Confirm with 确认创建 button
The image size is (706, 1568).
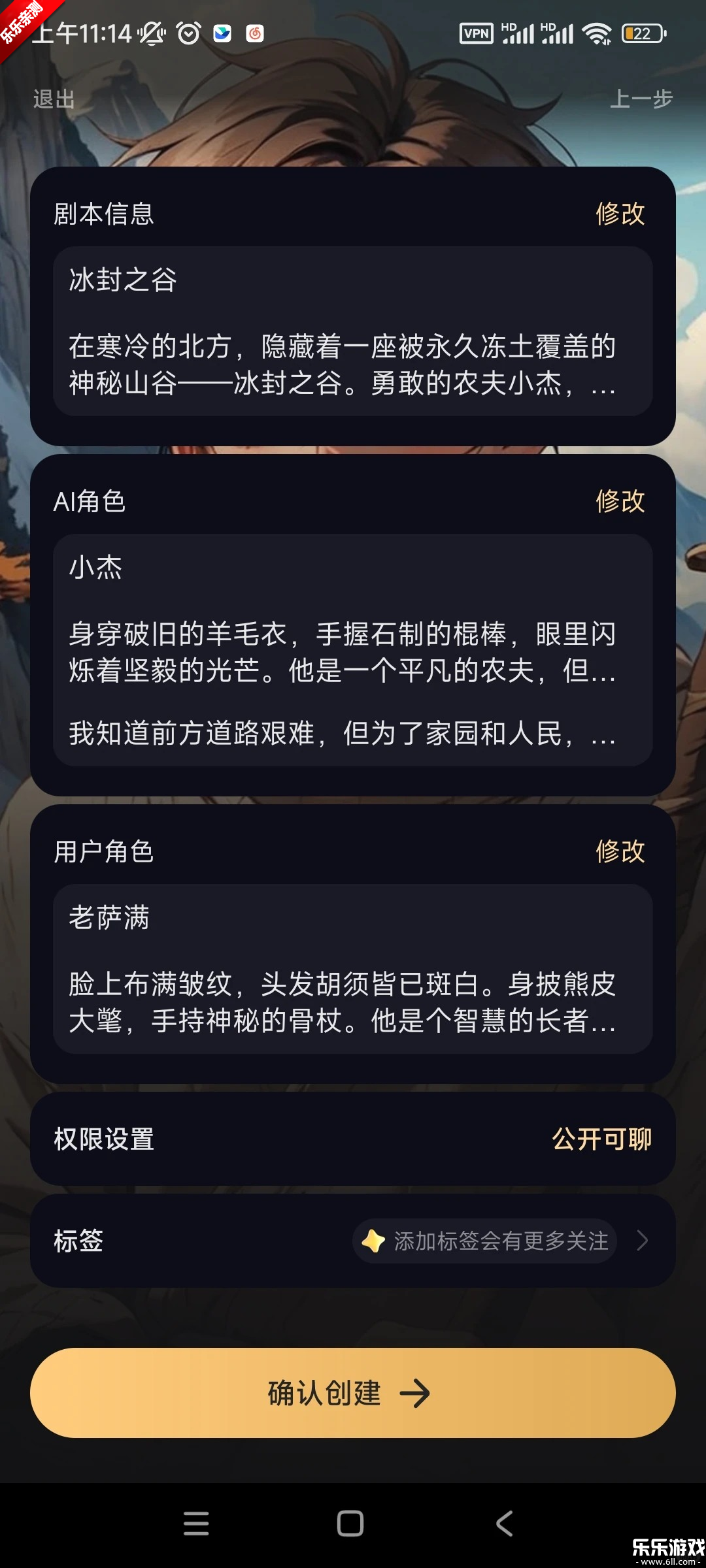pyautogui.click(x=353, y=1393)
